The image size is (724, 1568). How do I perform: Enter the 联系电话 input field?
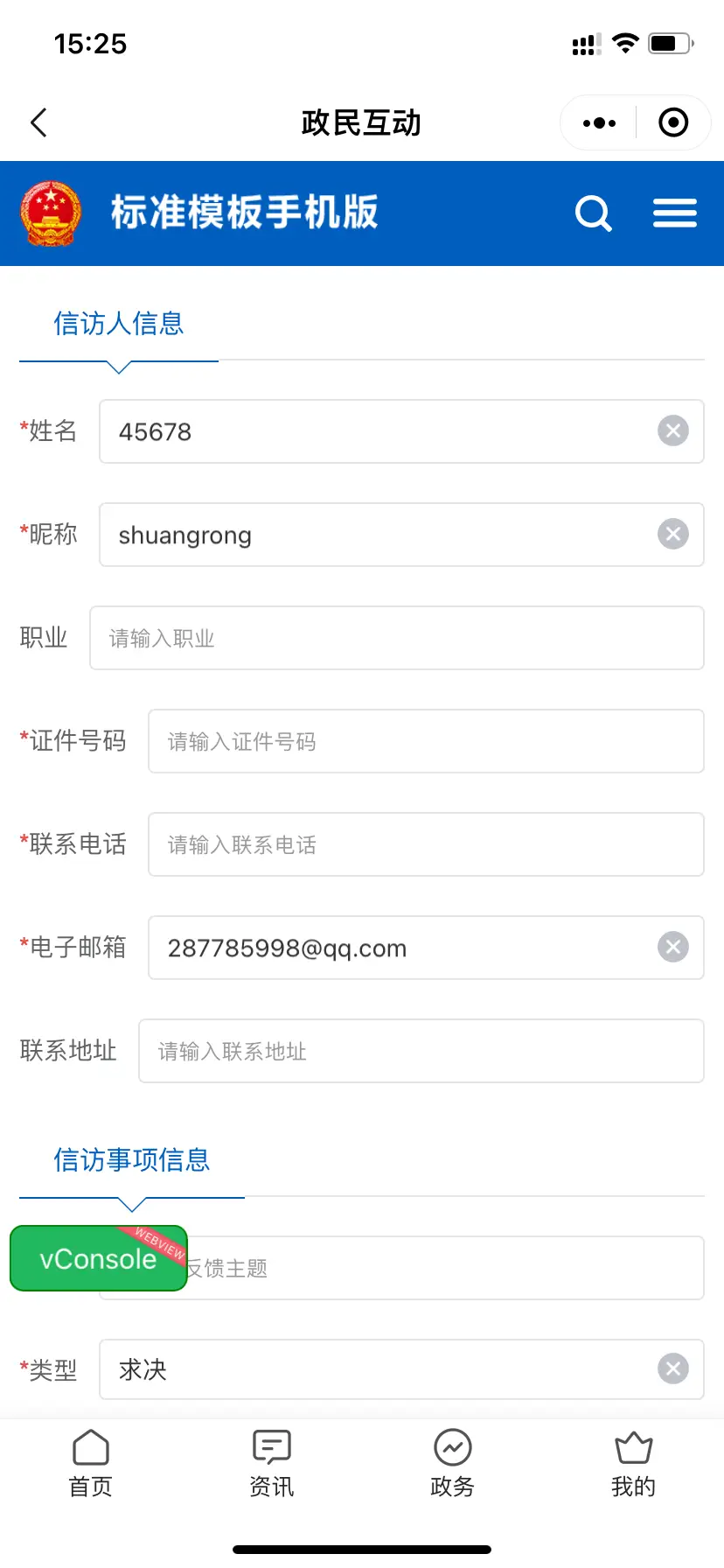(426, 844)
